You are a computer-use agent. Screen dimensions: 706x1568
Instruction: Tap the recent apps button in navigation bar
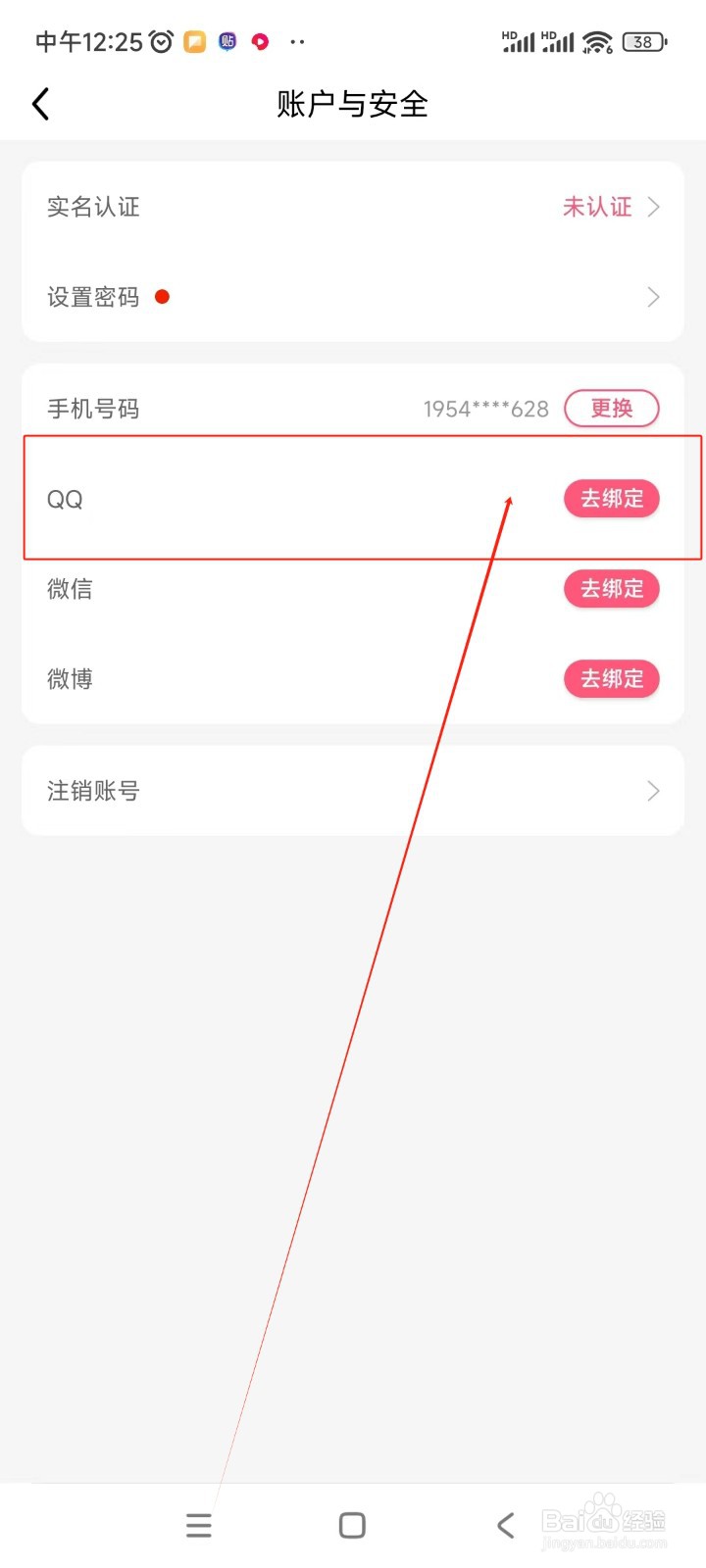198,1525
